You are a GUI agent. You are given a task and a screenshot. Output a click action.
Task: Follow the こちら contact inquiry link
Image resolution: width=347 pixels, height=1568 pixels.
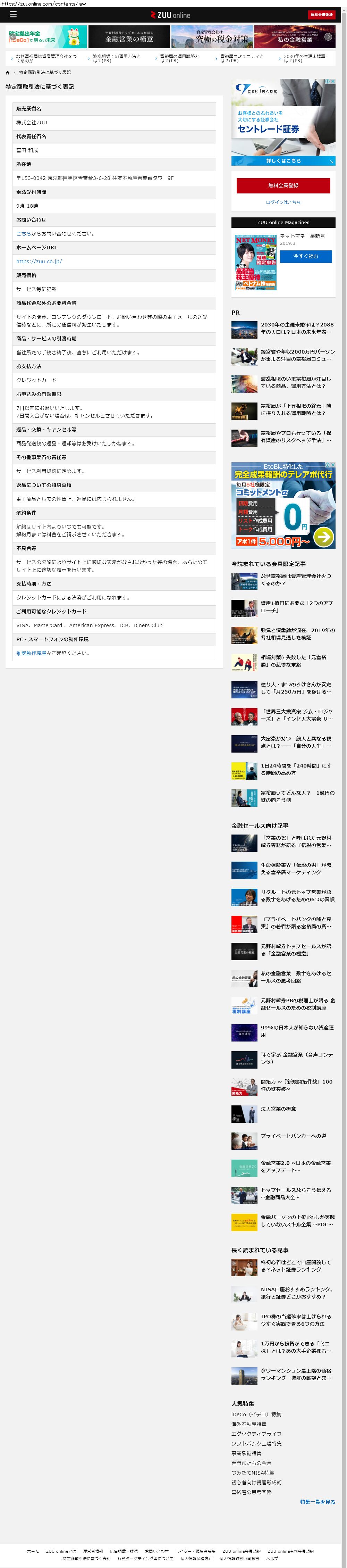[x=23, y=234]
